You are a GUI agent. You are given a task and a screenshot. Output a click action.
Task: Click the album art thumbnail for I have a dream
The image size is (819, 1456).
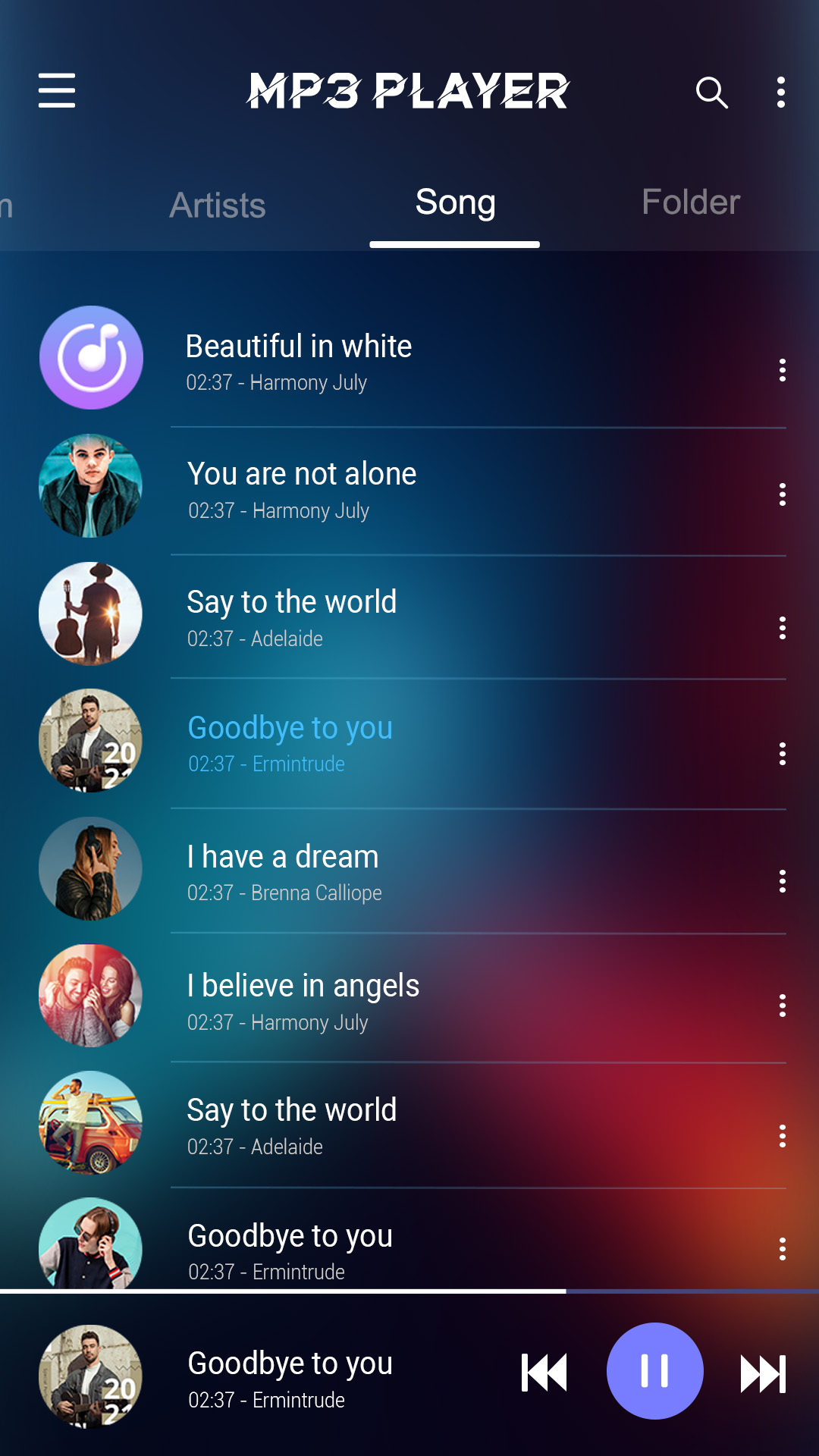tap(90, 869)
